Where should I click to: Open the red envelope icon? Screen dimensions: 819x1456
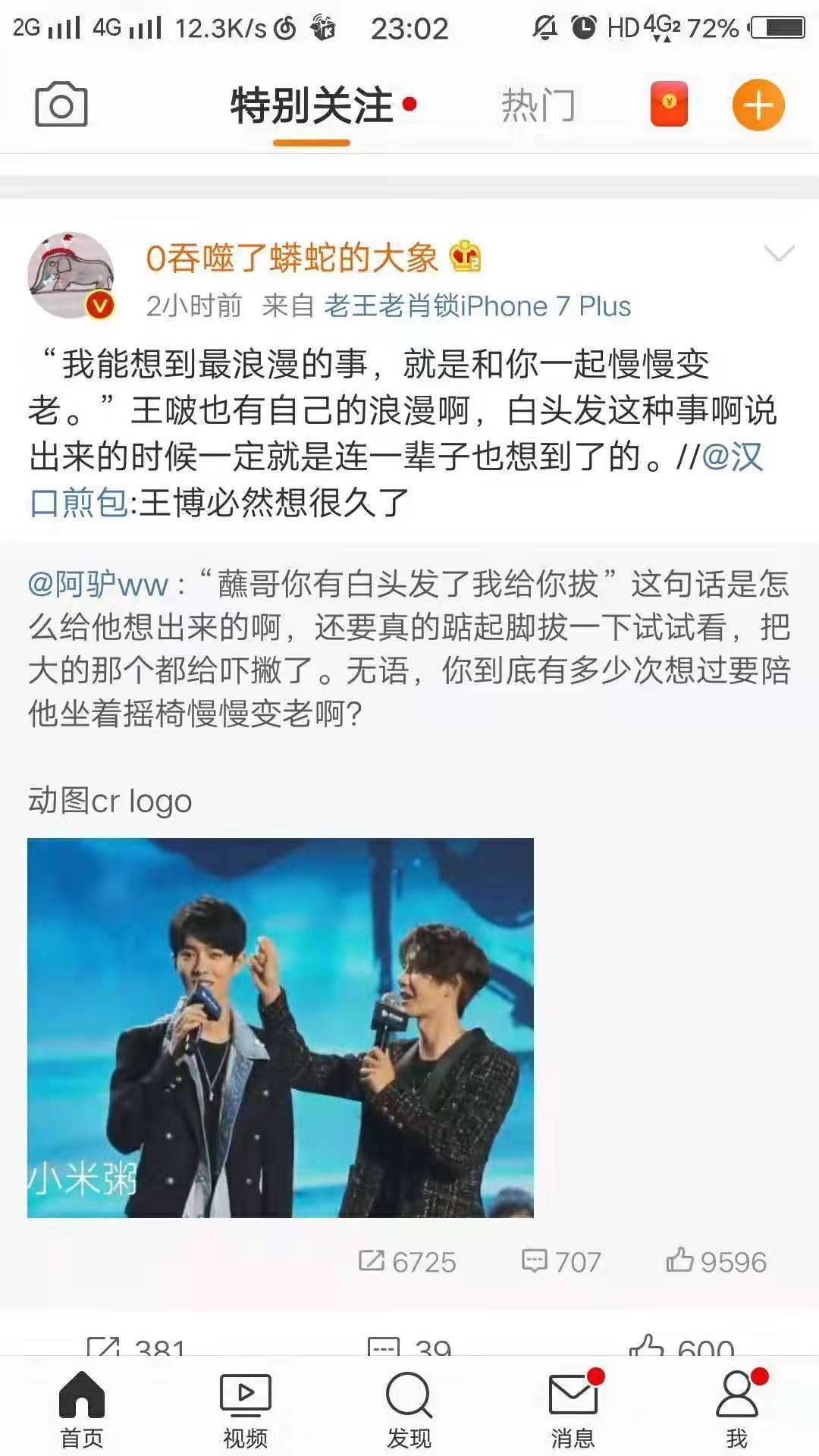tap(669, 105)
